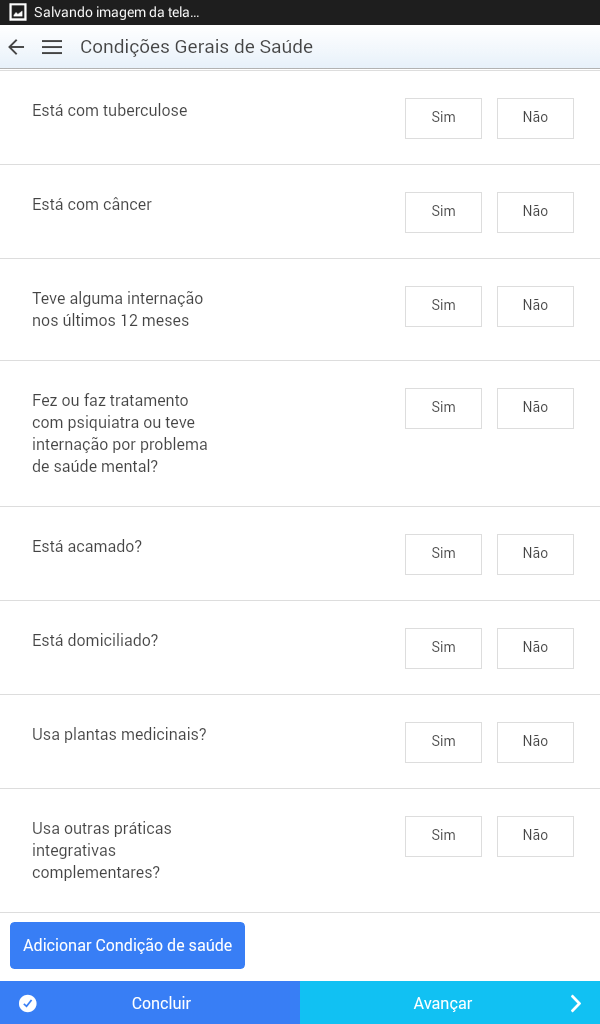Viewport: 600px width, 1024px height.
Task: Tap Não for Usa plantas medicinais?
Action: tap(535, 742)
